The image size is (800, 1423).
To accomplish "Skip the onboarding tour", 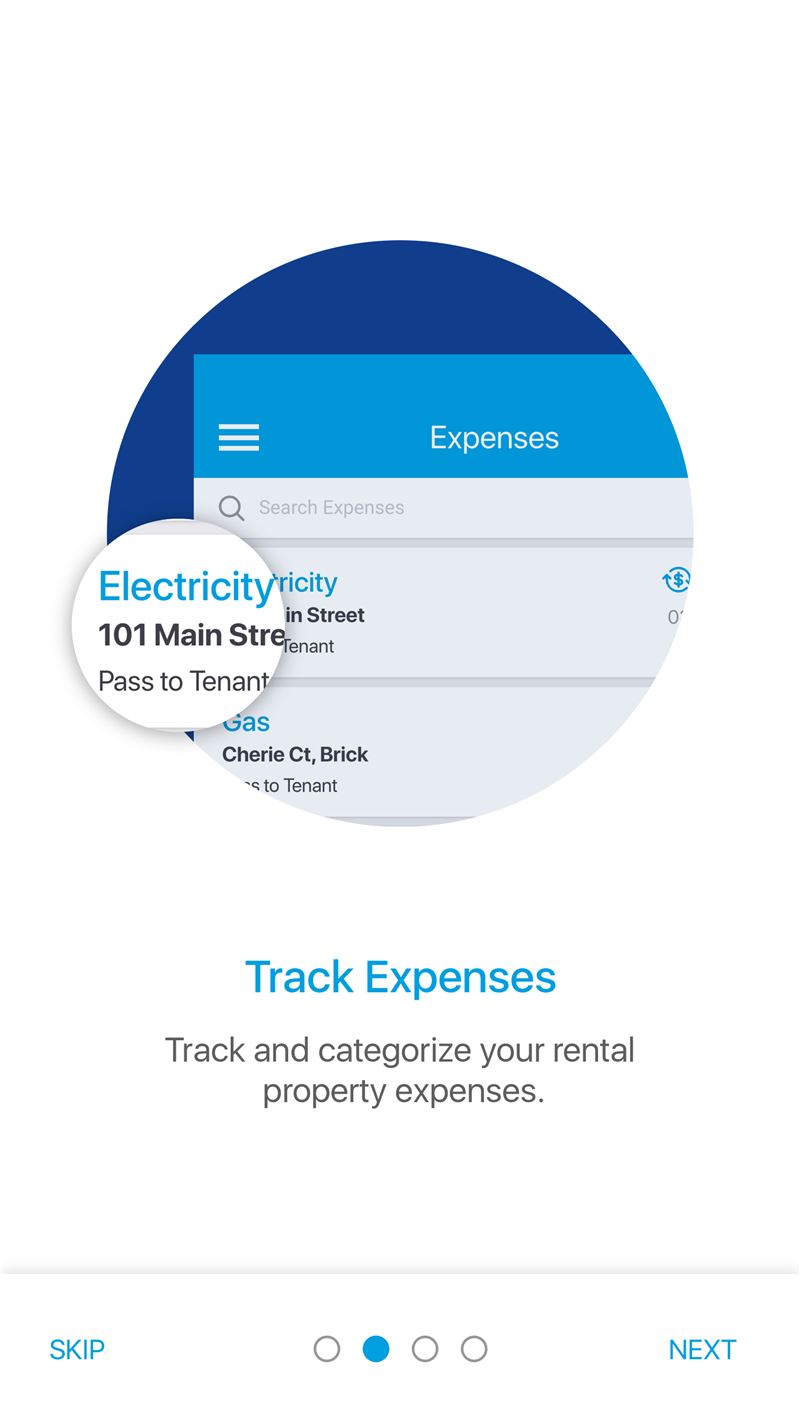I will [77, 1349].
